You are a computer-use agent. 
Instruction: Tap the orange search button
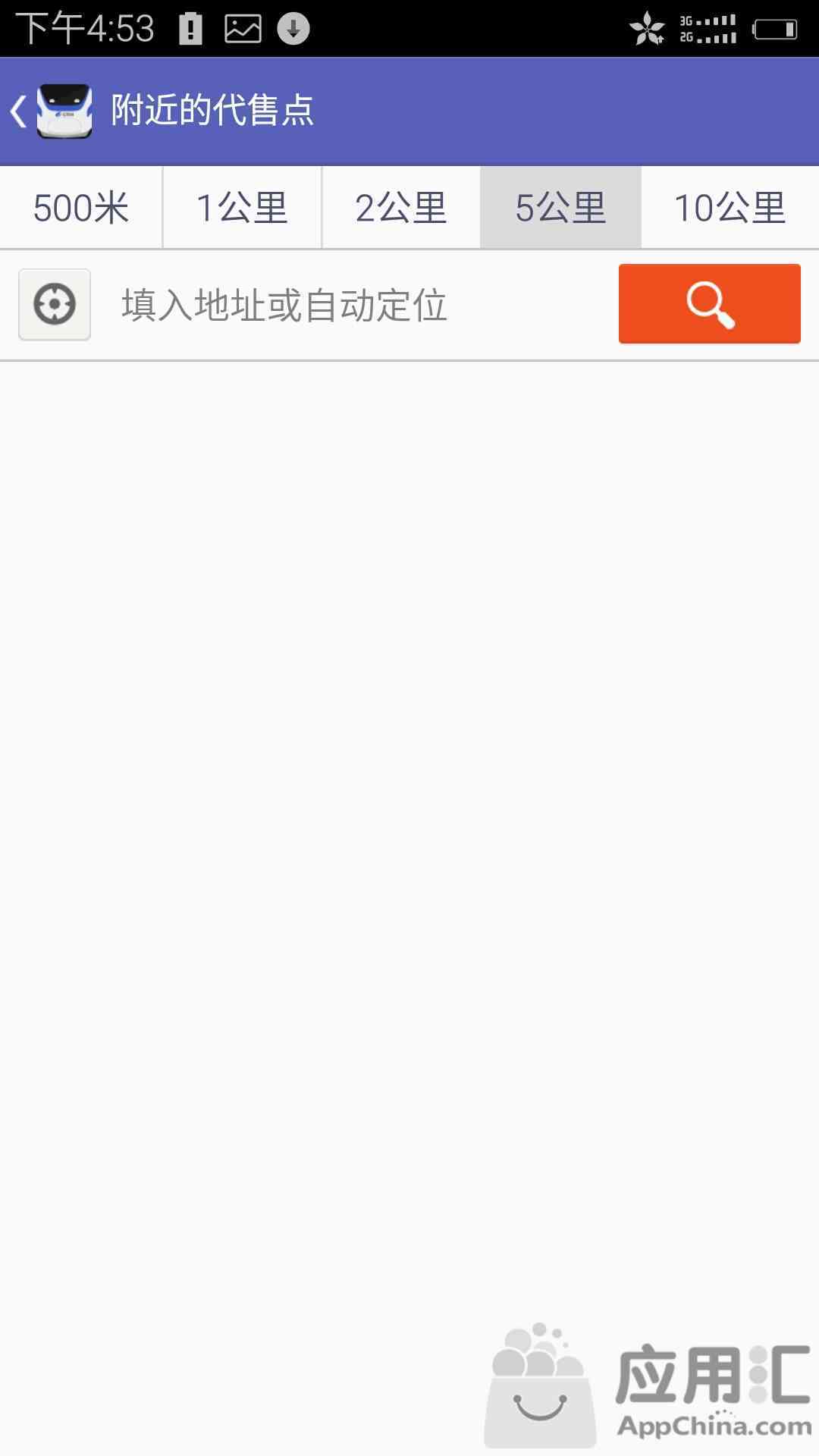pyautogui.click(x=710, y=304)
